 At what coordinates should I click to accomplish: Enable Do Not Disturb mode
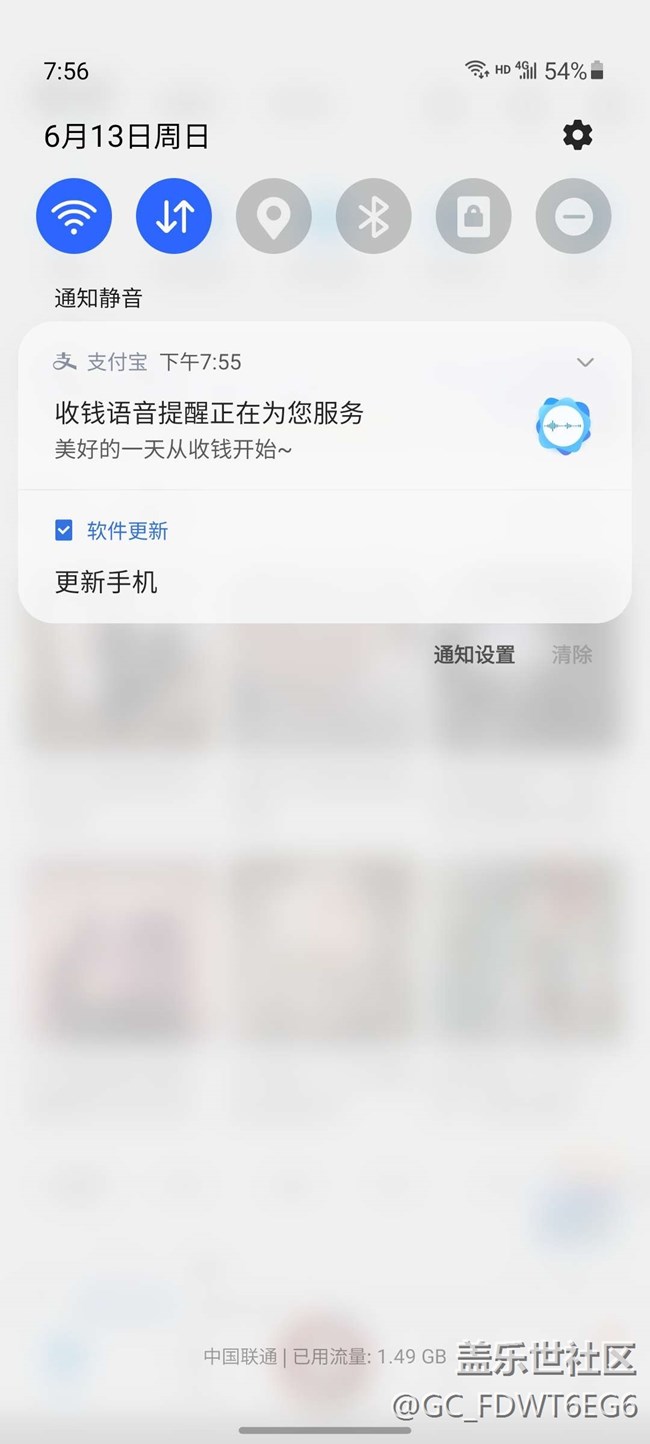click(573, 217)
